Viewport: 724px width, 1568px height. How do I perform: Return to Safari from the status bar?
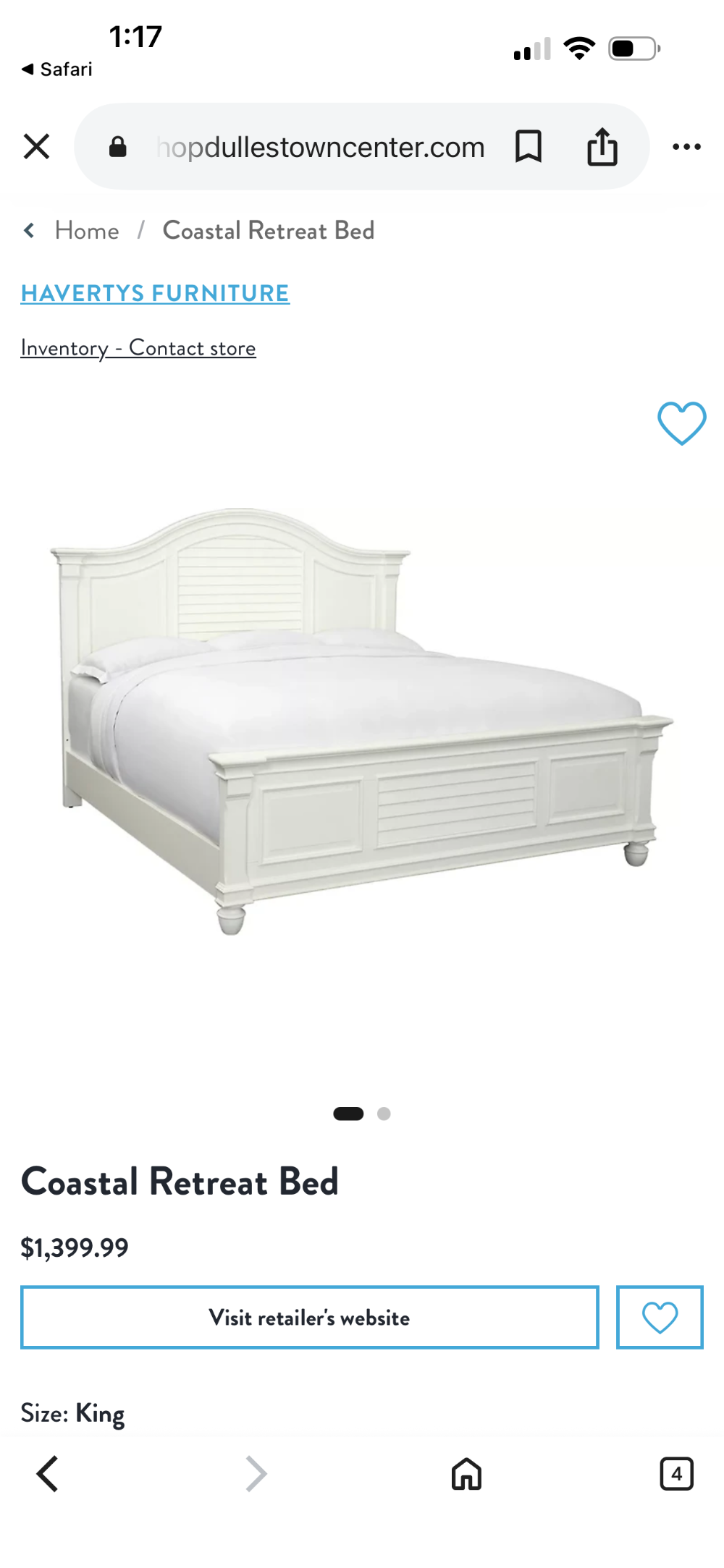click(x=57, y=69)
